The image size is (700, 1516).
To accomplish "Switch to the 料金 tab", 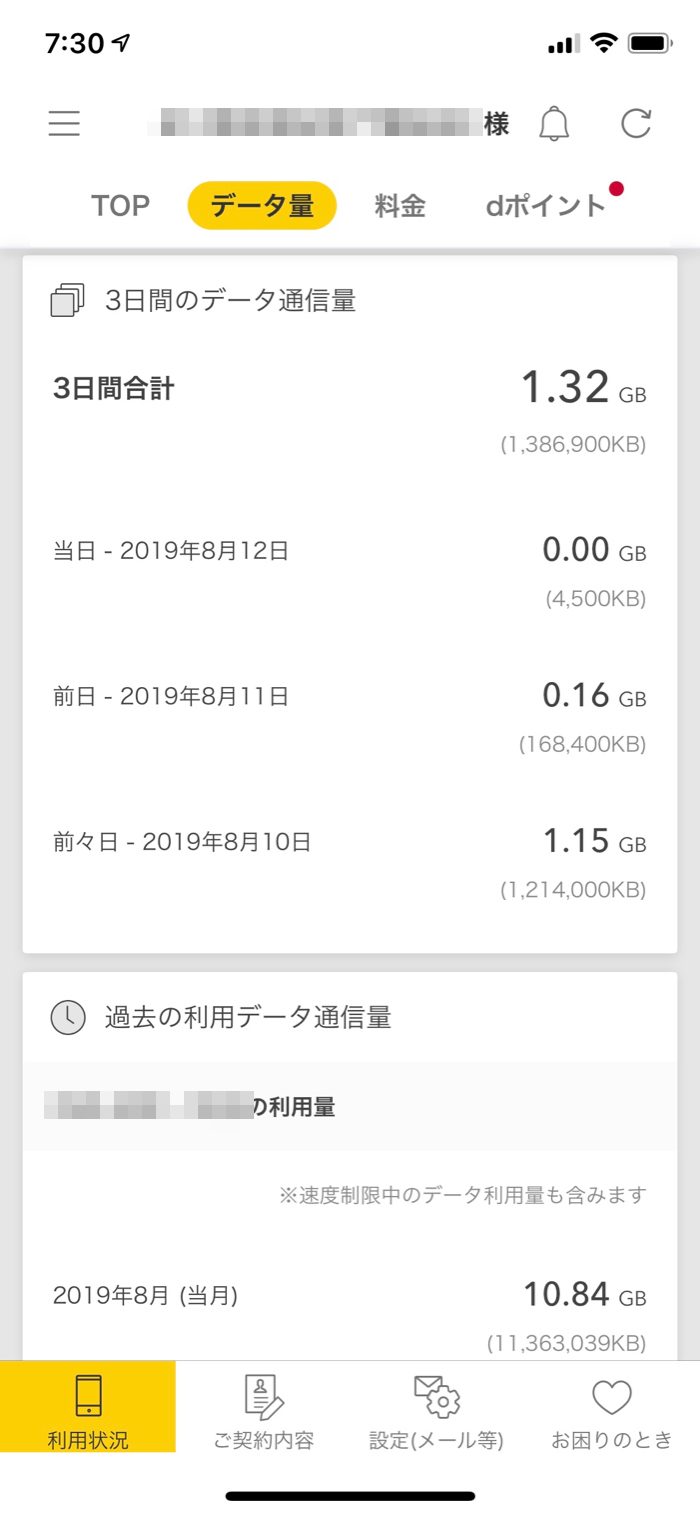I will pyautogui.click(x=400, y=206).
